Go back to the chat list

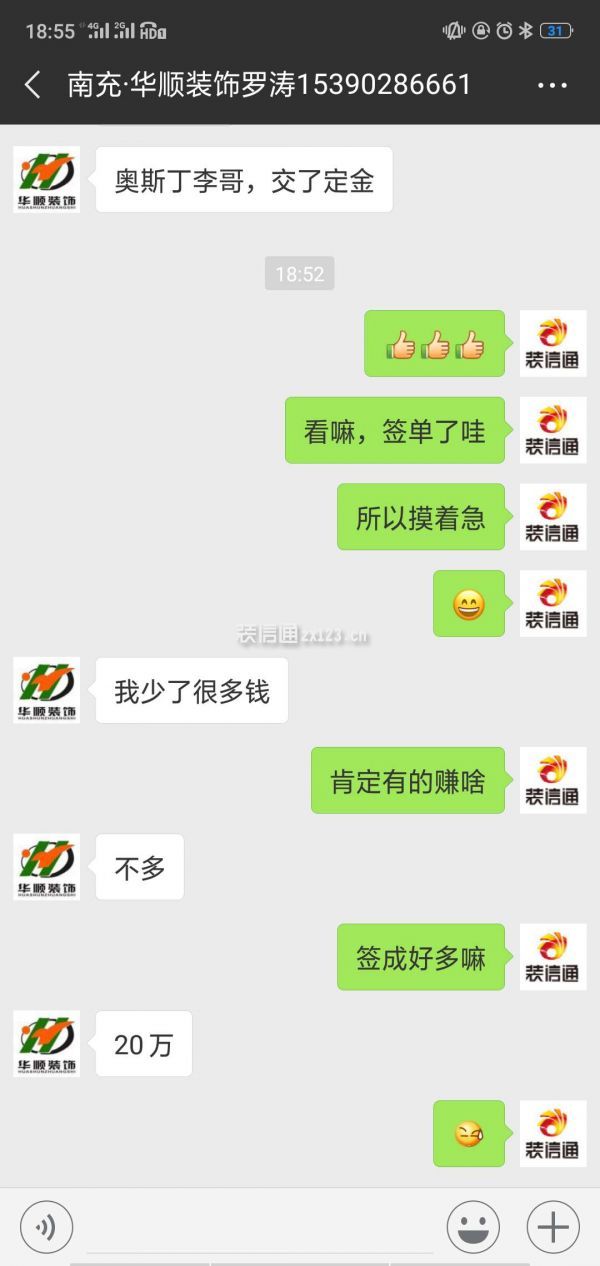32,85
